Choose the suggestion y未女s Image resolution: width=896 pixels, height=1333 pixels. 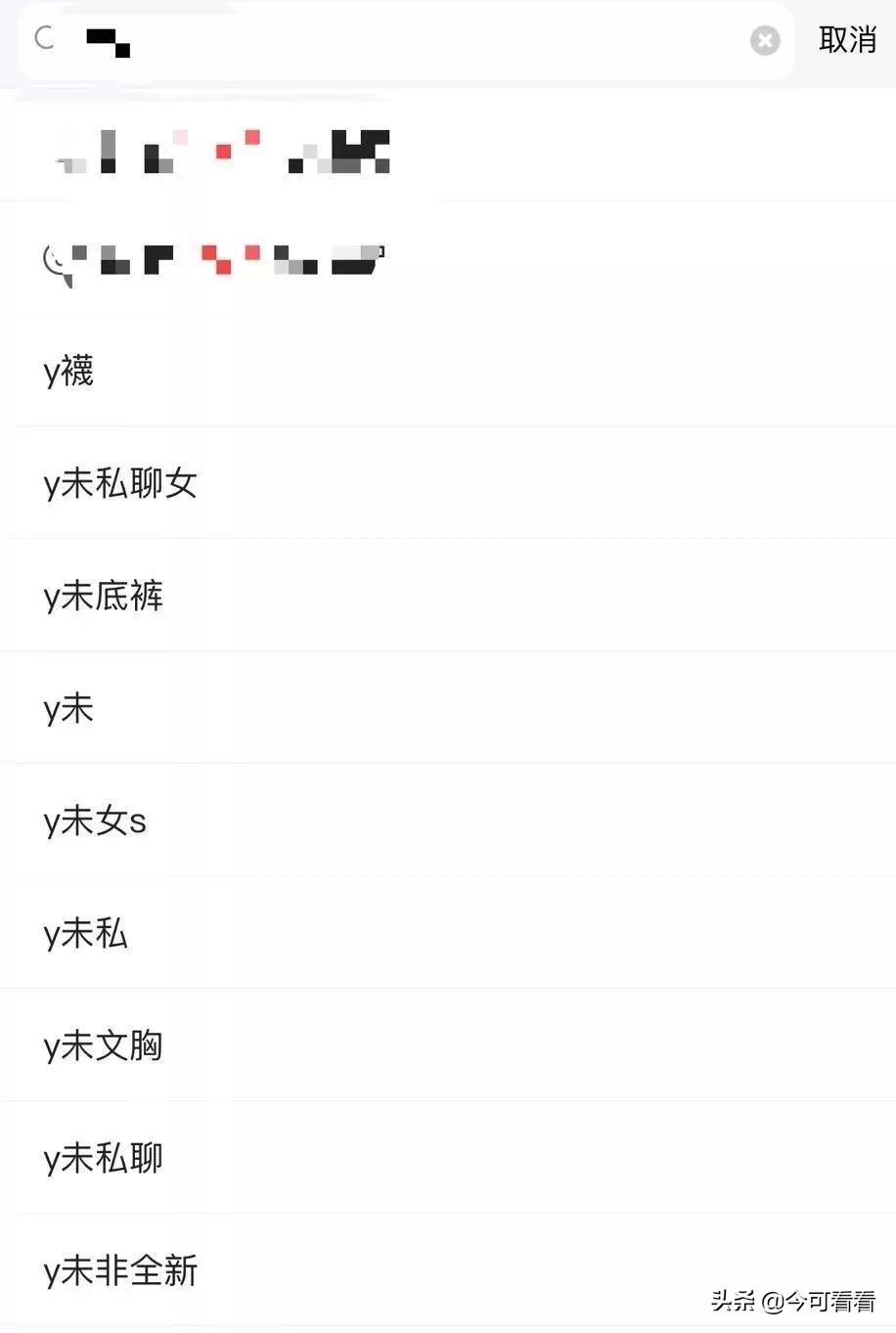coord(94,820)
